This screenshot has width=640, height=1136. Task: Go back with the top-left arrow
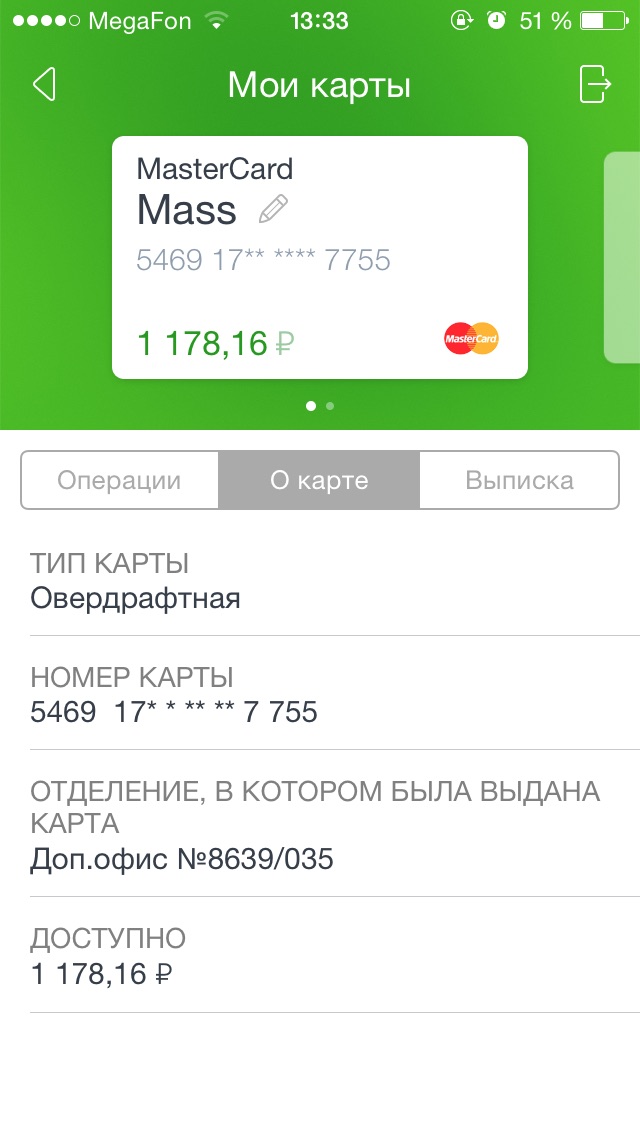[x=44, y=85]
